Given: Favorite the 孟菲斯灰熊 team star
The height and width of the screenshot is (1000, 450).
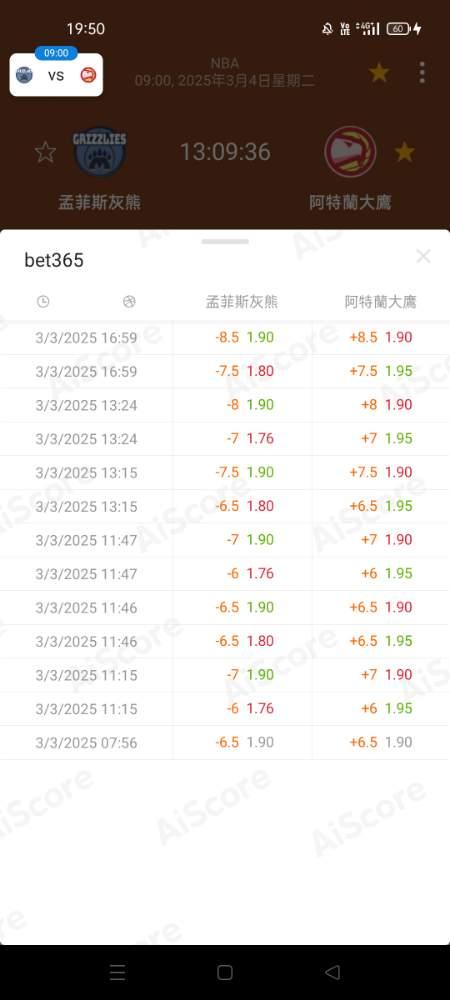Looking at the screenshot, I should (45, 152).
